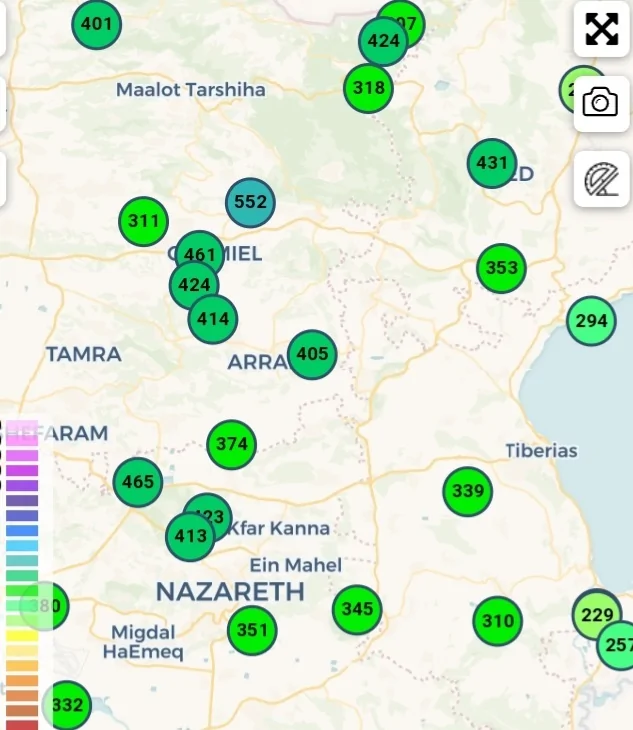The width and height of the screenshot is (633, 730).
Task: Open the 311 station marker
Action: [x=143, y=222]
